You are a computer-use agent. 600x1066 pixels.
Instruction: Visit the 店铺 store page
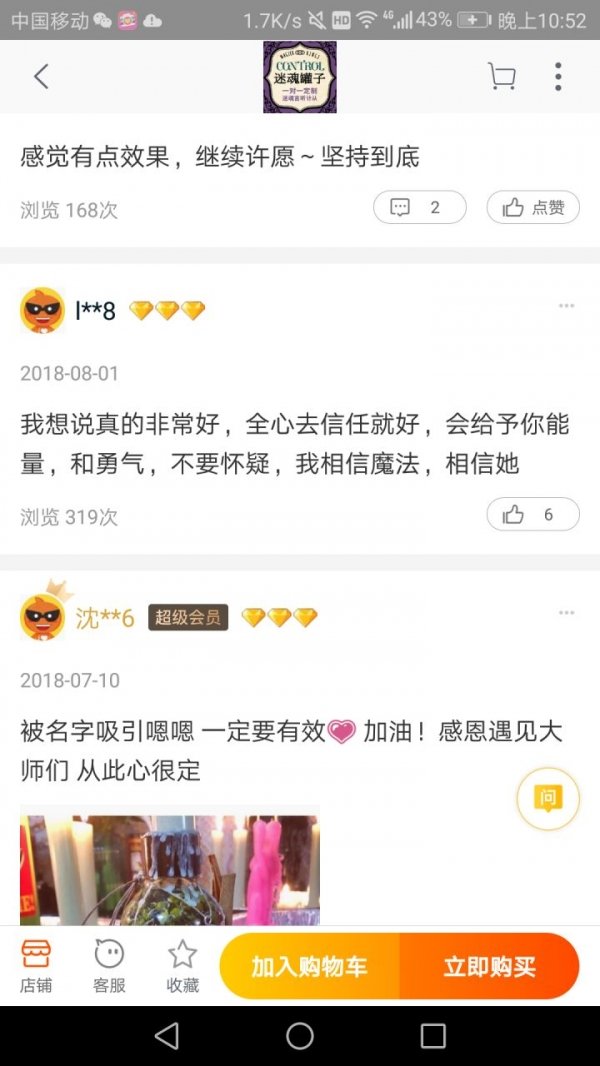[36, 966]
